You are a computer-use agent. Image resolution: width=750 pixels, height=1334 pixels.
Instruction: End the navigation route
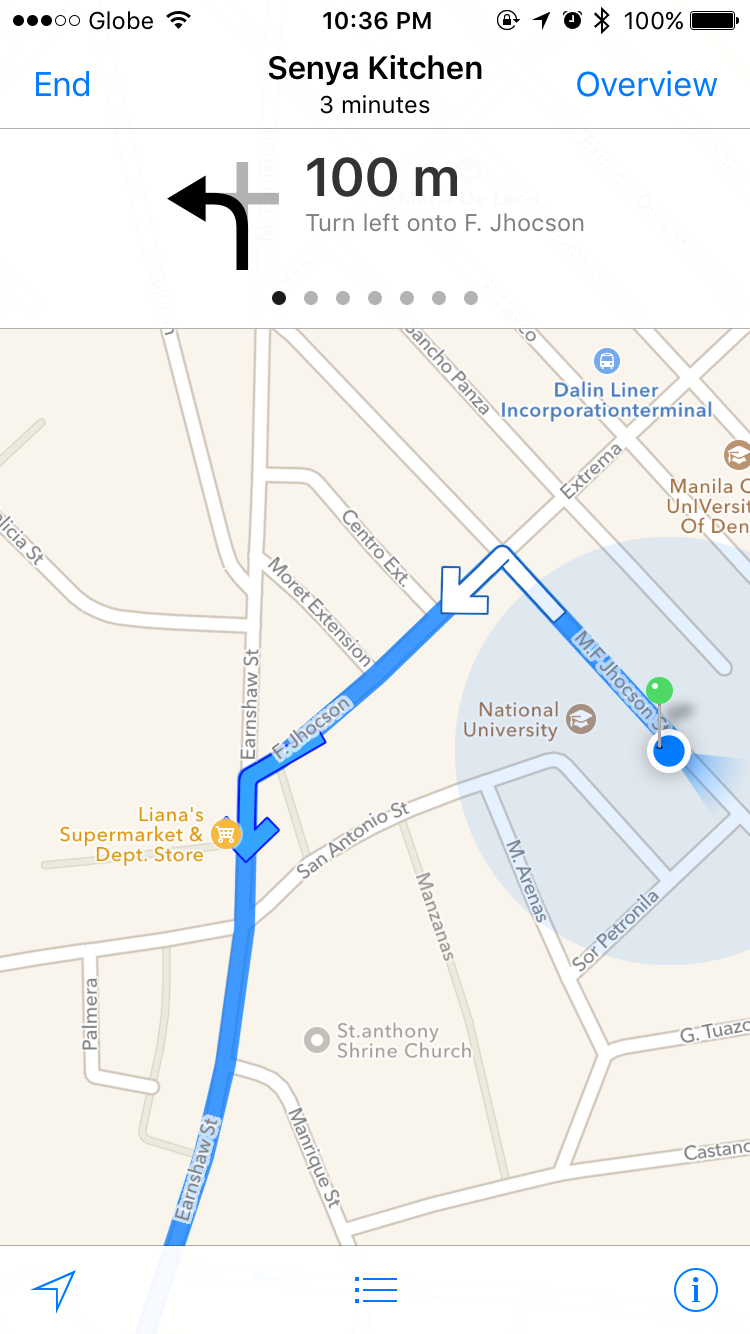(x=62, y=85)
